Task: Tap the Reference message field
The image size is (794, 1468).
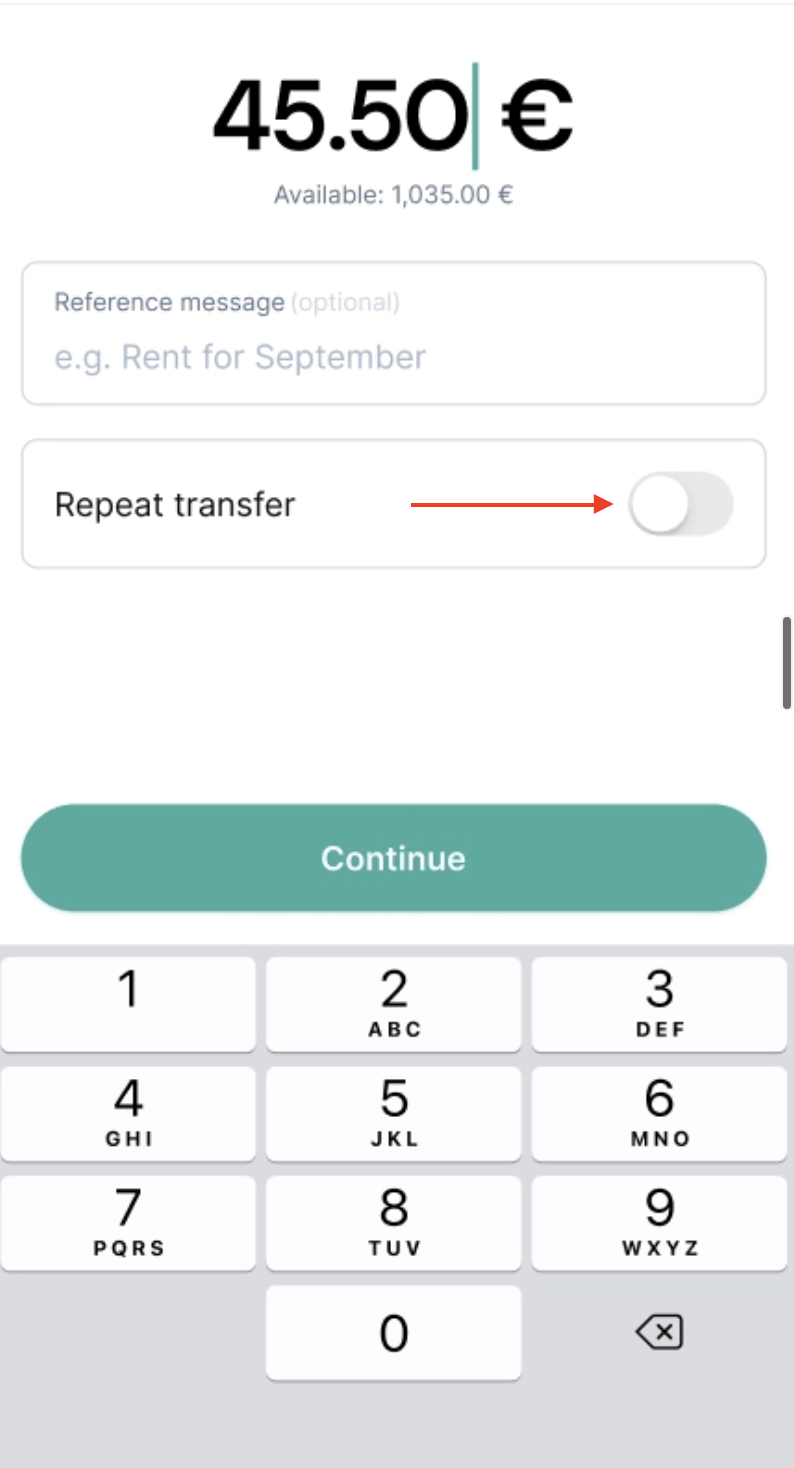Action: (393, 334)
